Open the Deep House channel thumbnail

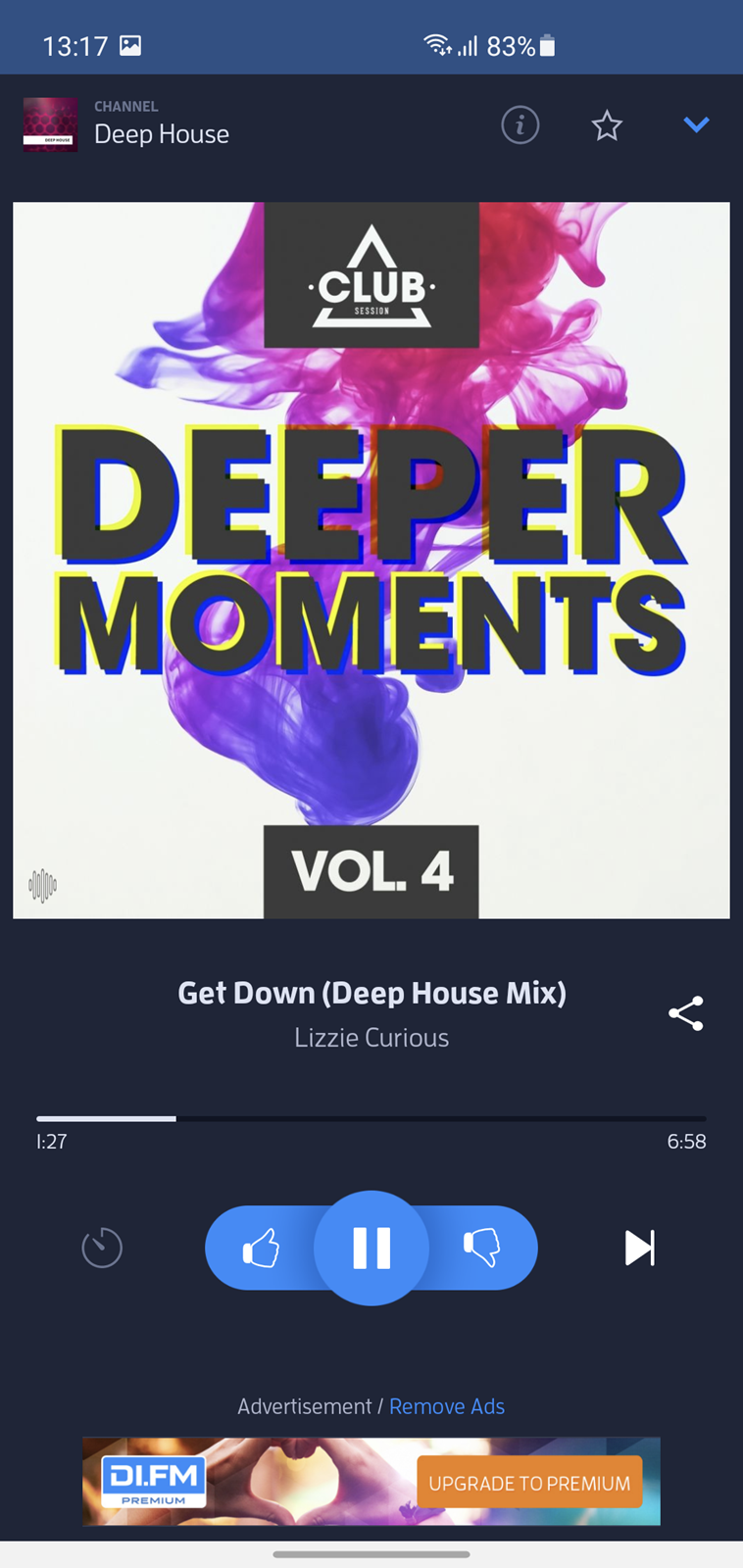coord(50,124)
